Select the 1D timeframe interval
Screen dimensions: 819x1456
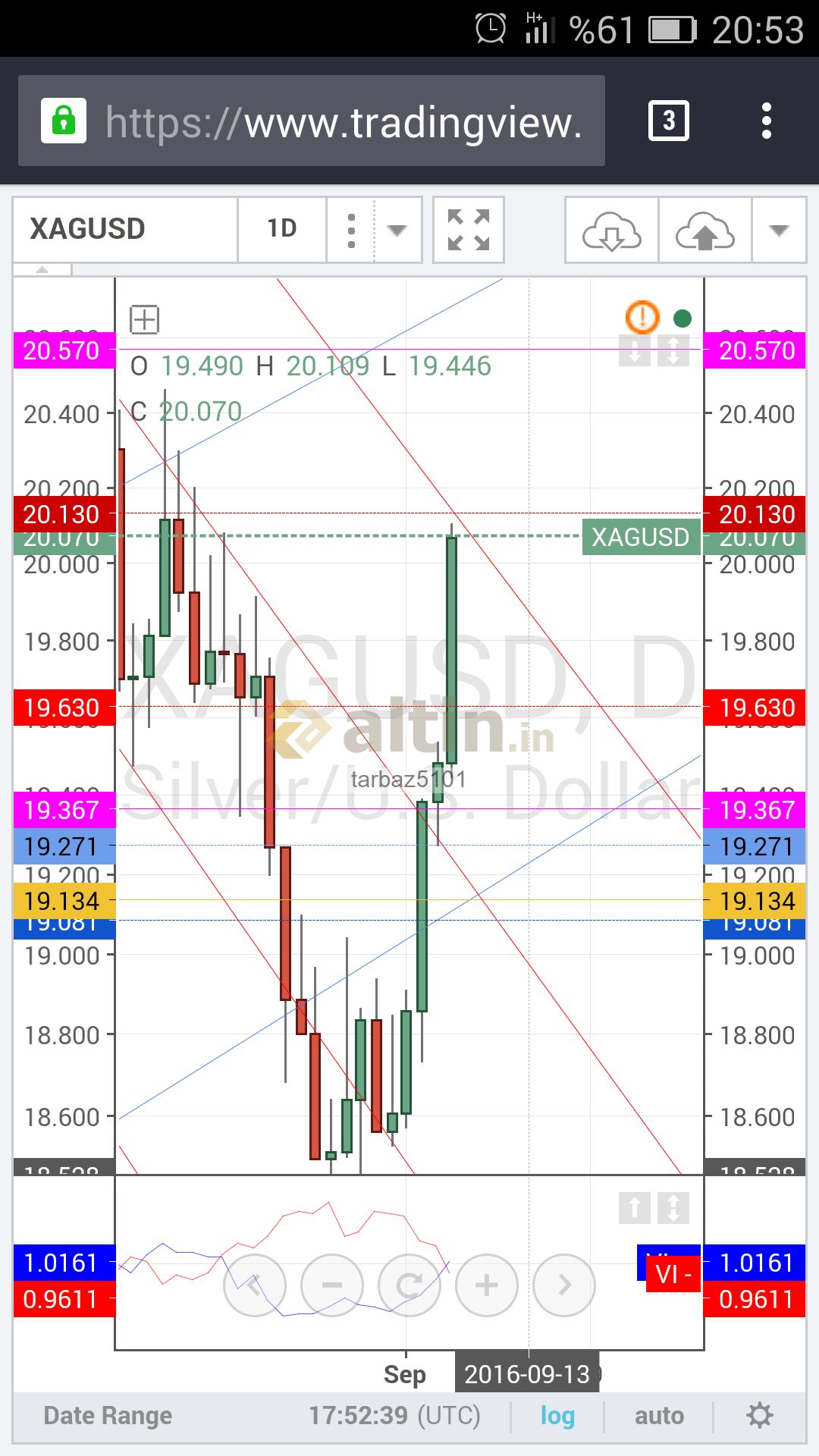[x=282, y=229]
